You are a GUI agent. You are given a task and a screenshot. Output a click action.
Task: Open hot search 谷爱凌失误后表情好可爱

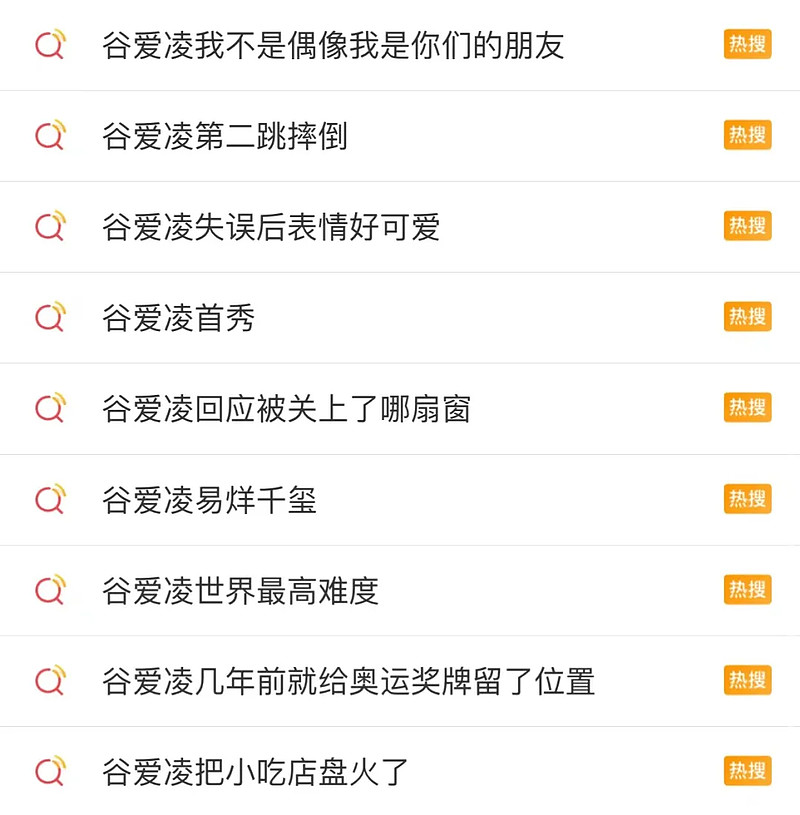pos(271,227)
